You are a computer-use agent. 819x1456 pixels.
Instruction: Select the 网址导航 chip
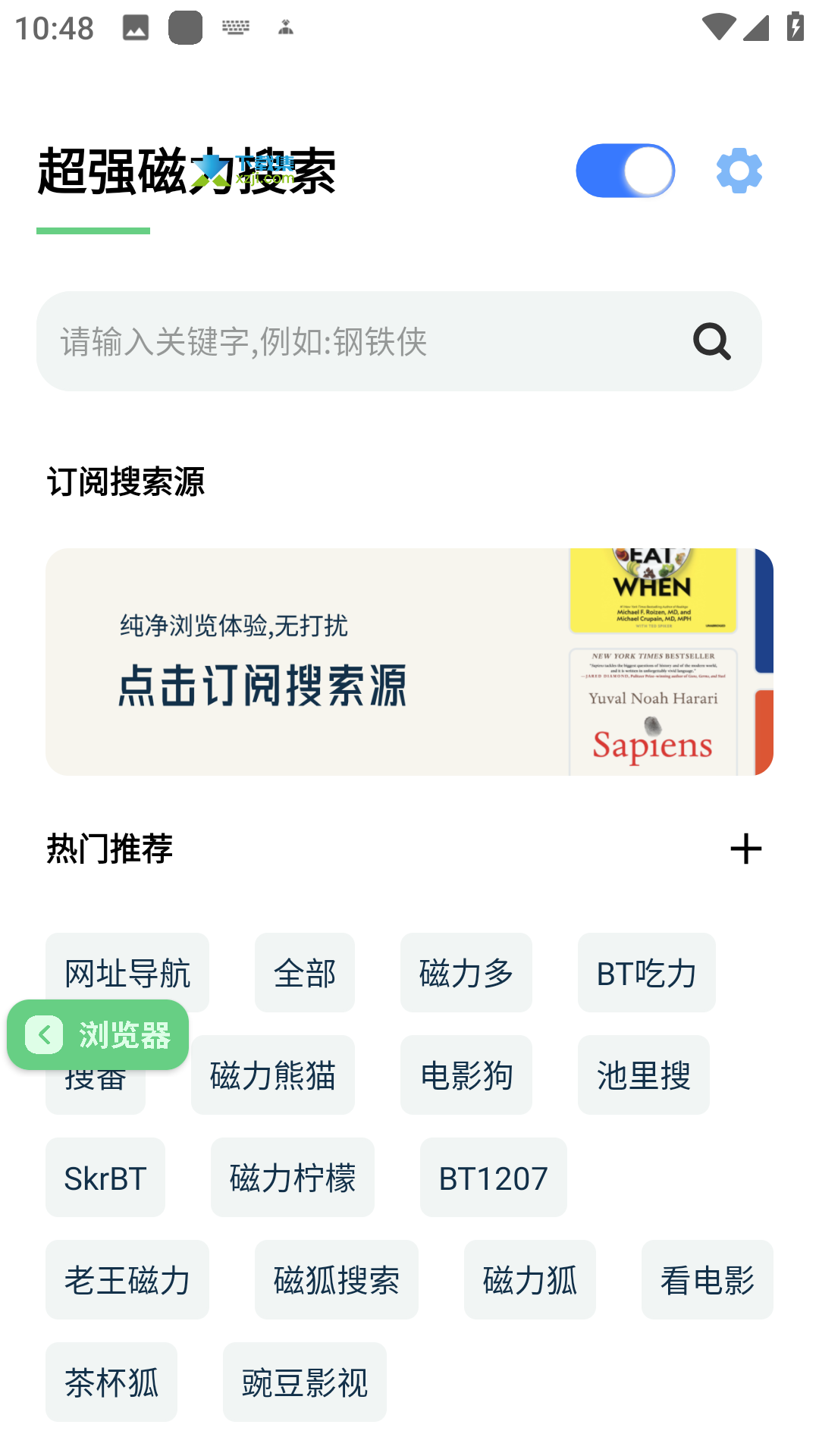click(x=127, y=972)
